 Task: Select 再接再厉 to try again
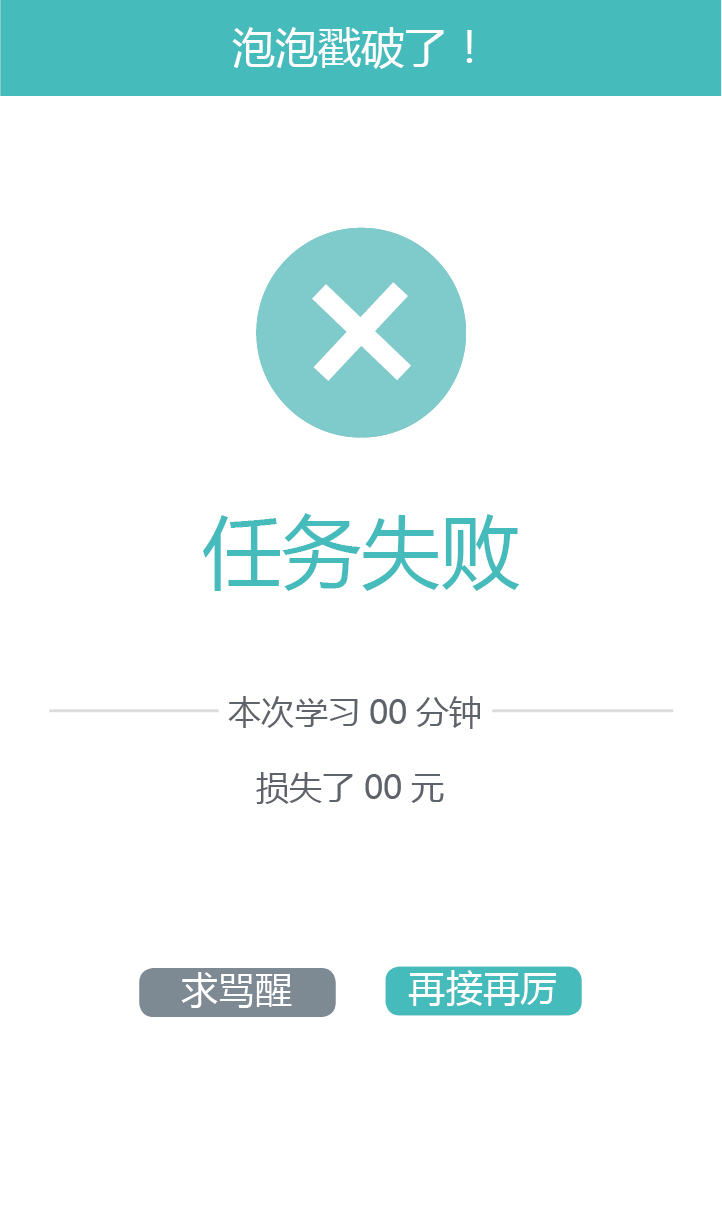483,991
